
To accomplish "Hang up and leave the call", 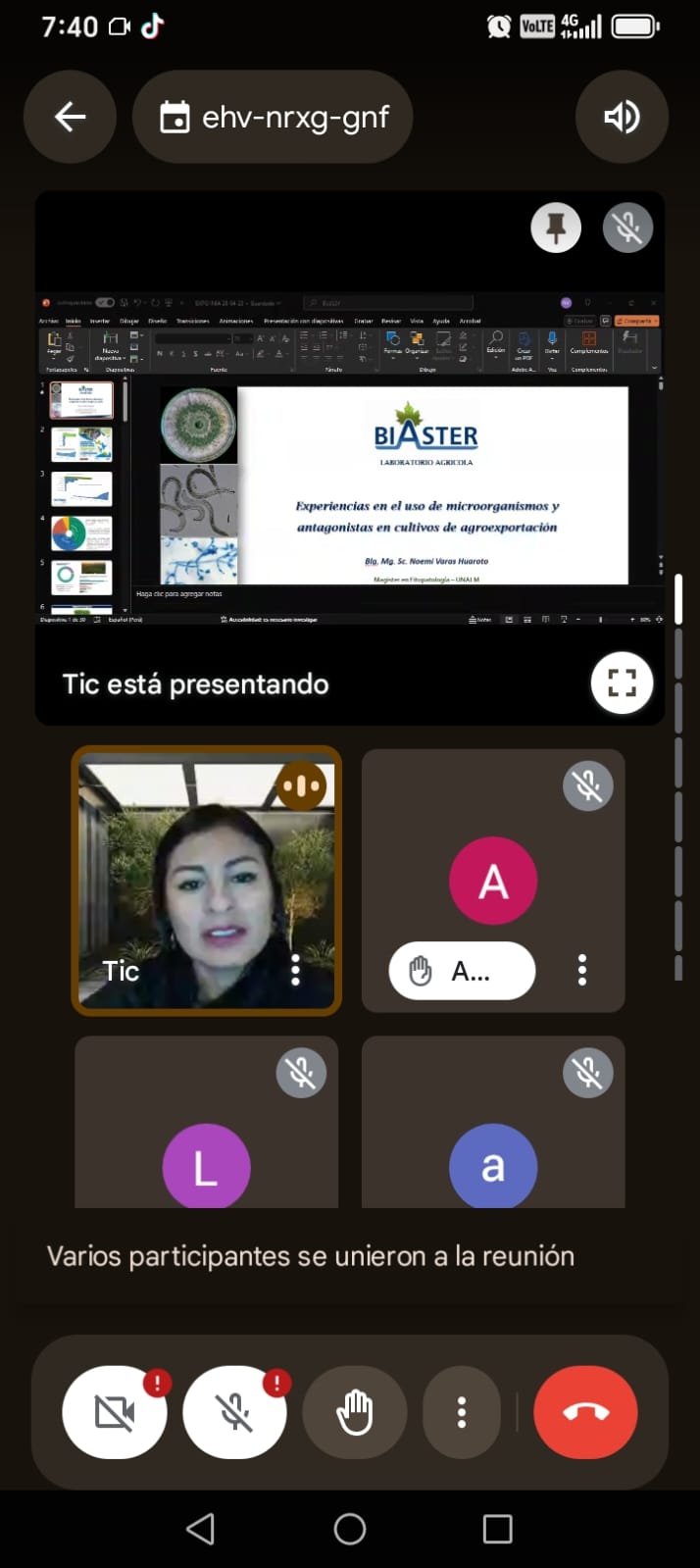I will (585, 1412).
